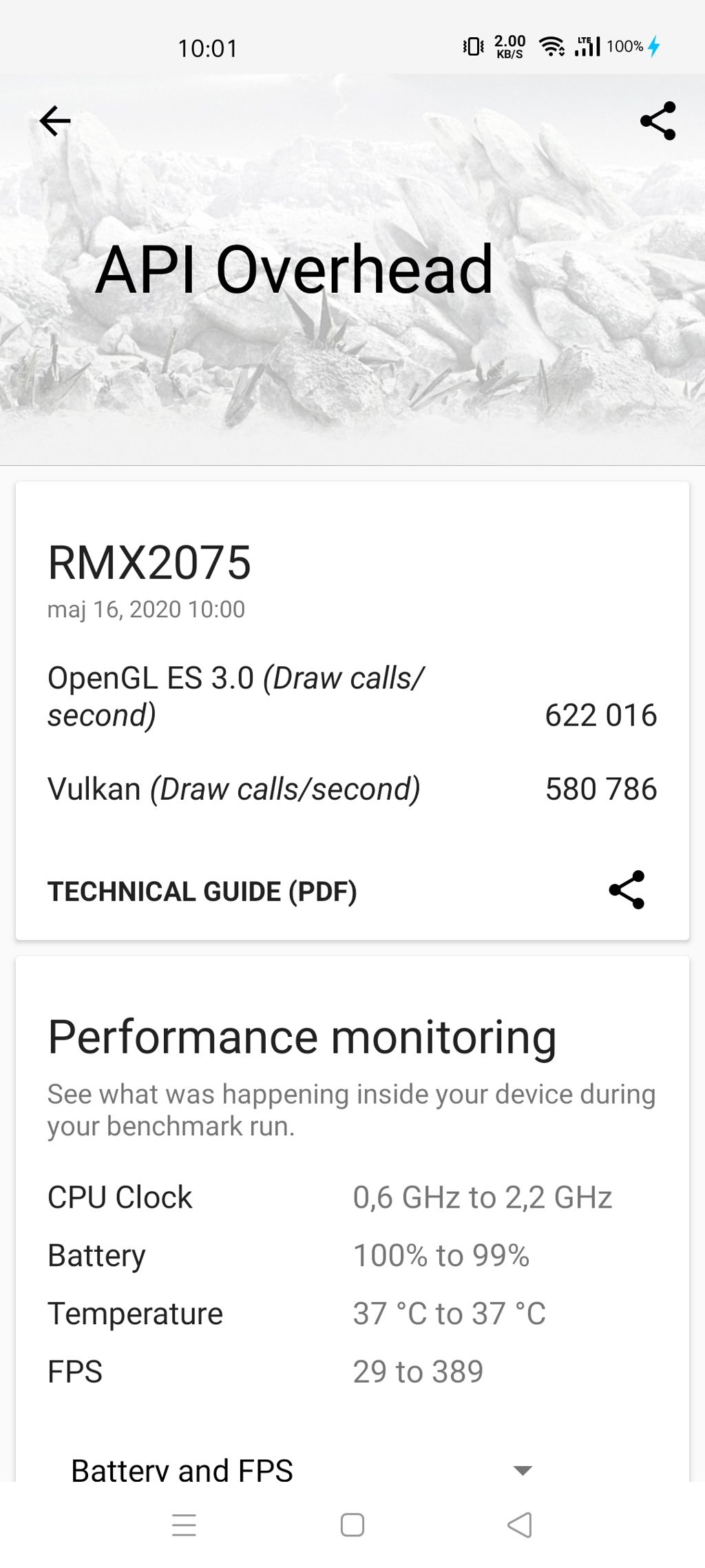Open the Technical Guide (PDF)
Image resolution: width=705 pixels, height=1568 pixels.
pyautogui.click(x=202, y=891)
